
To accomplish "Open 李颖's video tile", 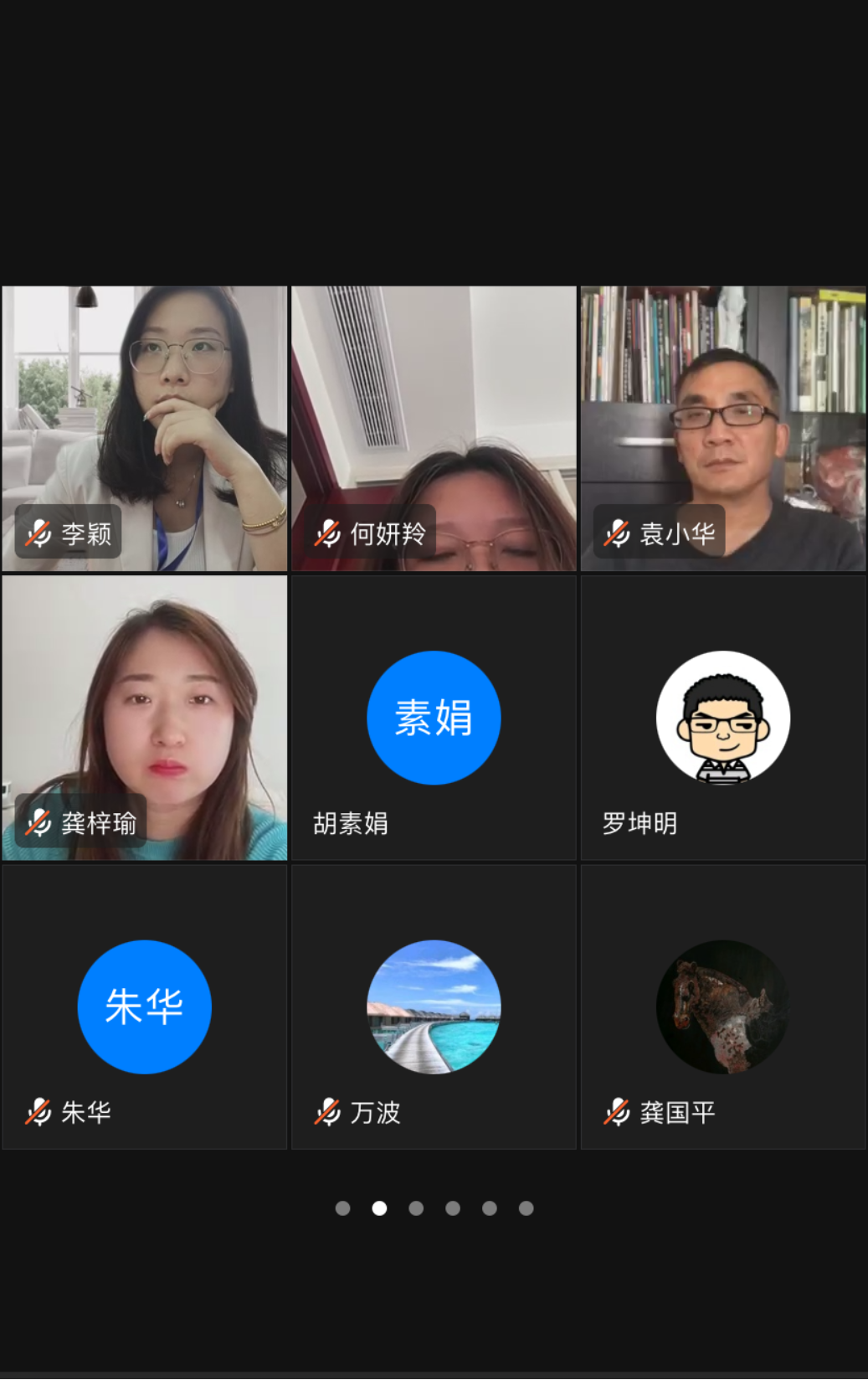I will click(x=144, y=428).
